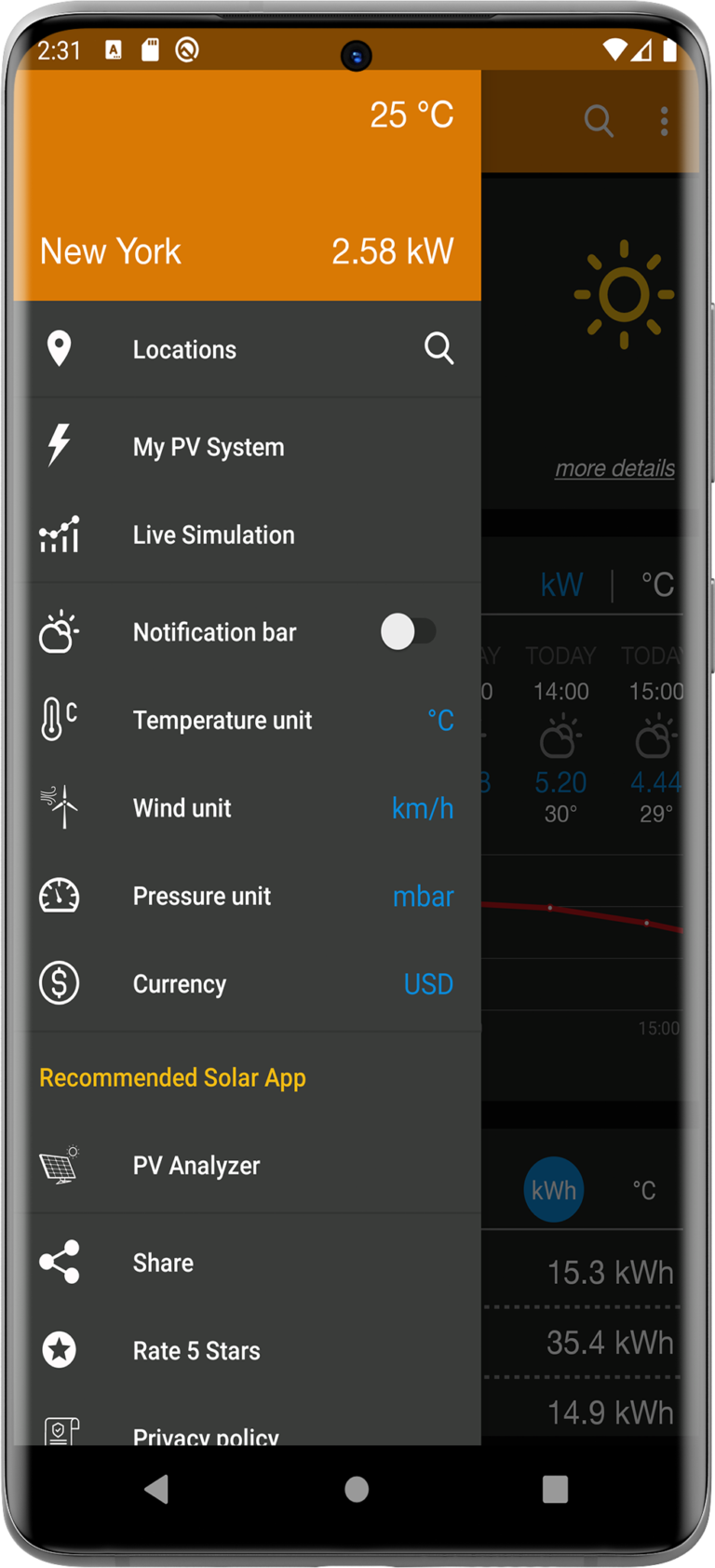Open the Privacy policy entry
Viewport: 715px width, 1568px height.
(x=206, y=1435)
